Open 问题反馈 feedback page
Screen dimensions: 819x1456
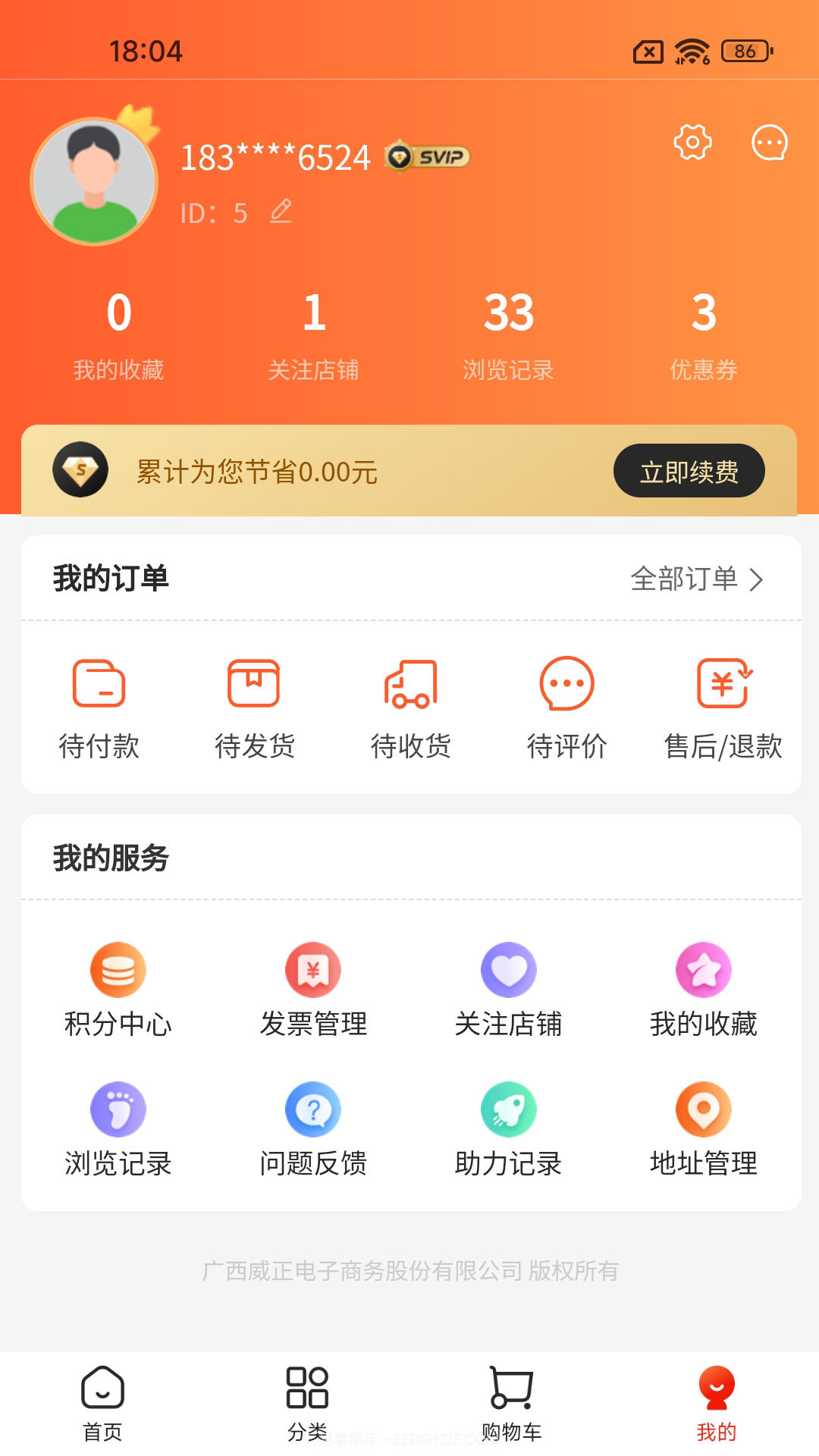pyautogui.click(x=313, y=1130)
